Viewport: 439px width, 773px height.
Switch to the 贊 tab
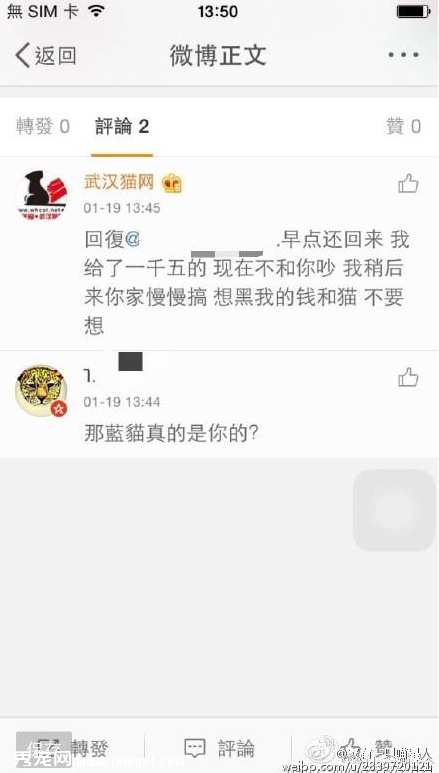403,127
